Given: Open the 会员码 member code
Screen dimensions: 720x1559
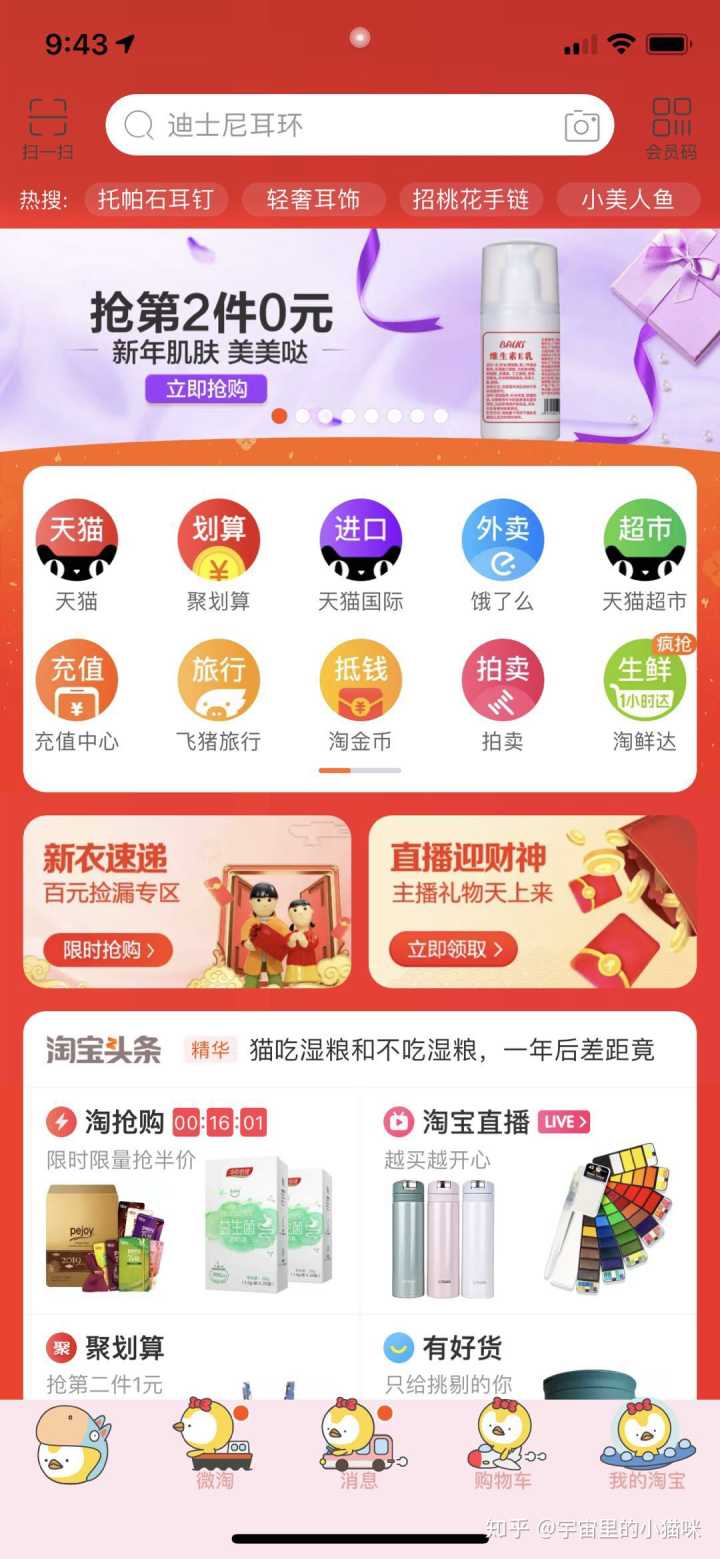Looking at the screenshot, I should pyautogui.click(x=671, y=127).
